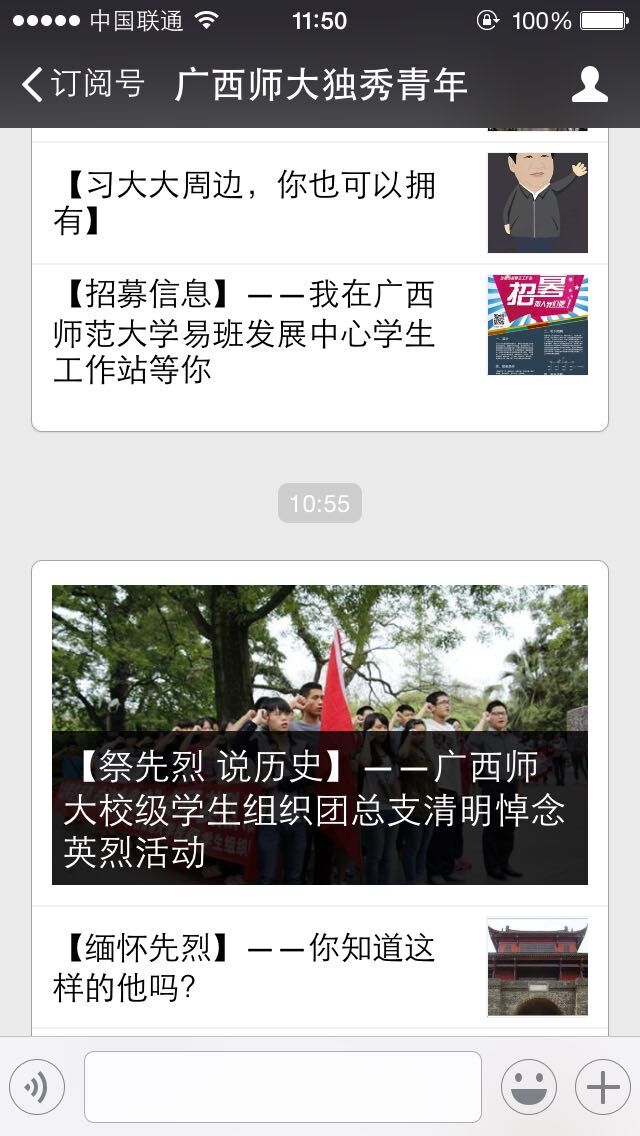Open the account profile icon
This screenshot has width=640, height=1136.
point(589,85)
